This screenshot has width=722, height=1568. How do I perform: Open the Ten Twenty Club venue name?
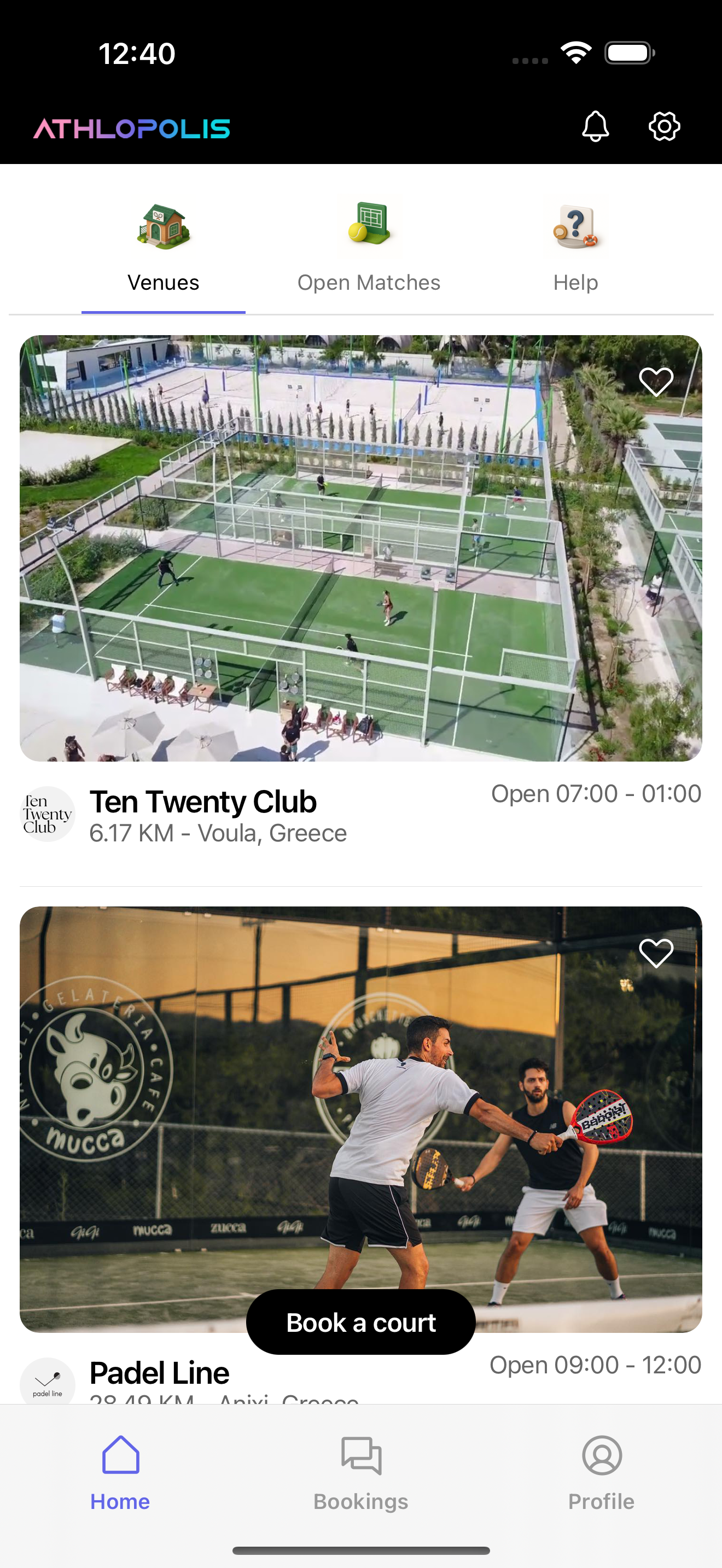[x=203, y=801]
